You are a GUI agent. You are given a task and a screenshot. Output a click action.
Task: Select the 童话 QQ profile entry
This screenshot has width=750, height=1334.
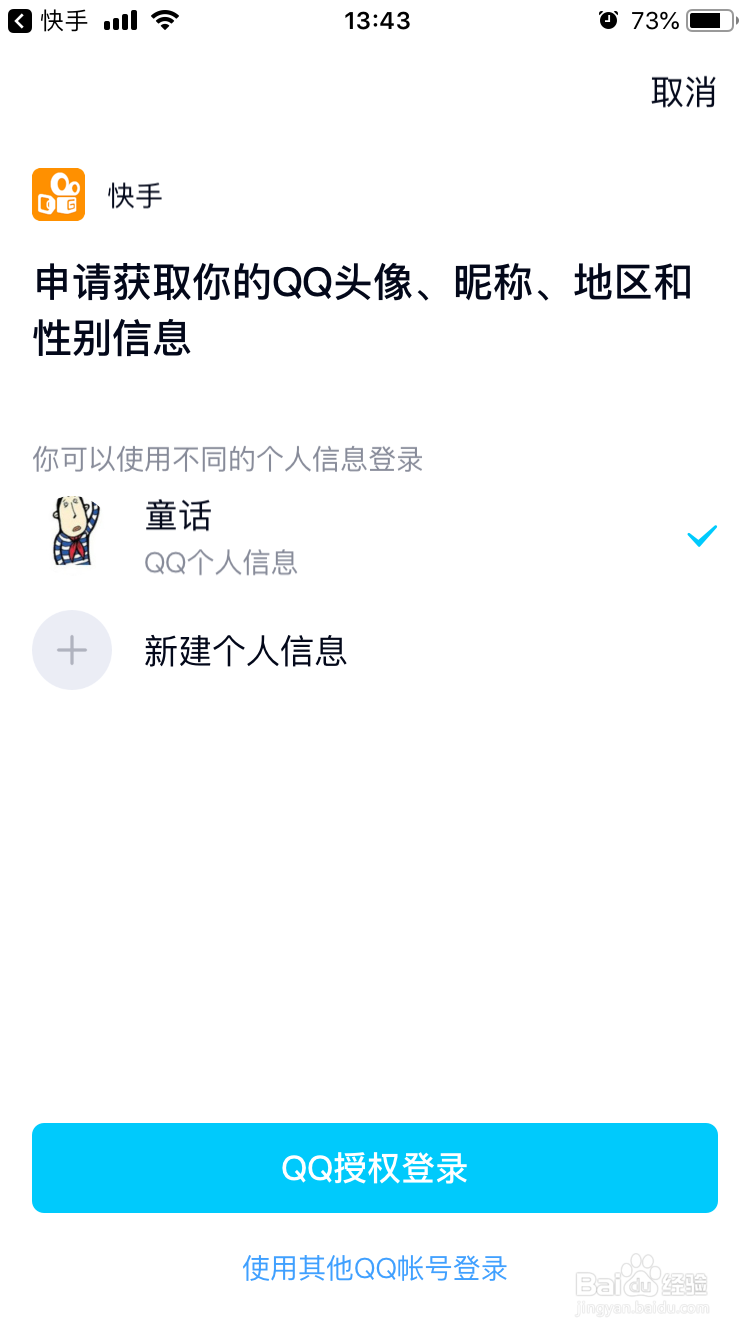pos(178,516)
